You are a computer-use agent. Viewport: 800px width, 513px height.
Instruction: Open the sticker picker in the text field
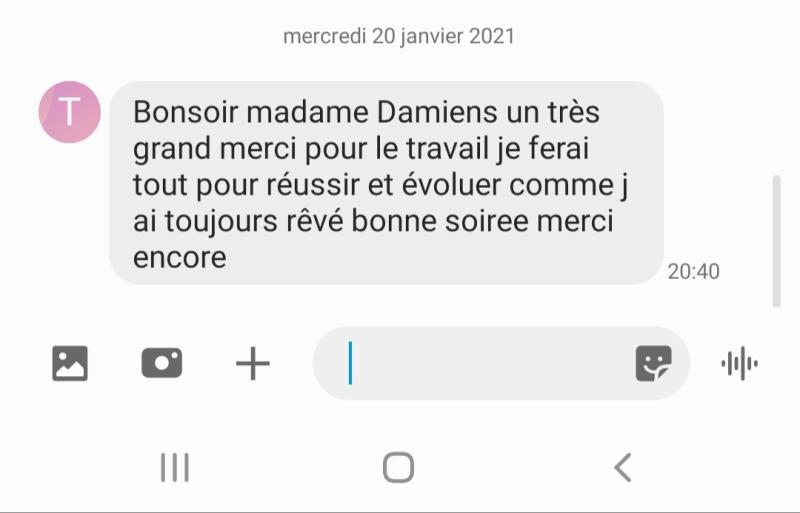point(654,363)
